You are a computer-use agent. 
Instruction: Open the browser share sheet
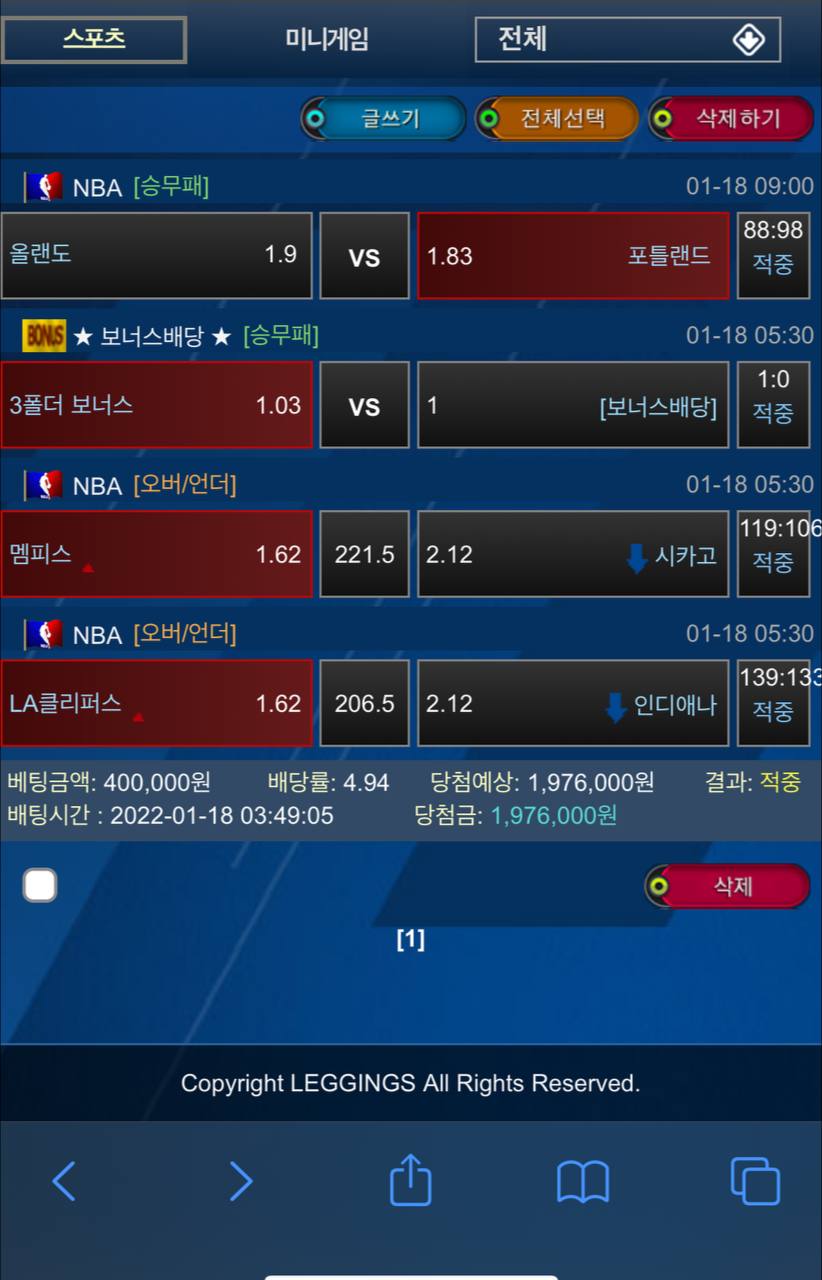pos(410,1180)
